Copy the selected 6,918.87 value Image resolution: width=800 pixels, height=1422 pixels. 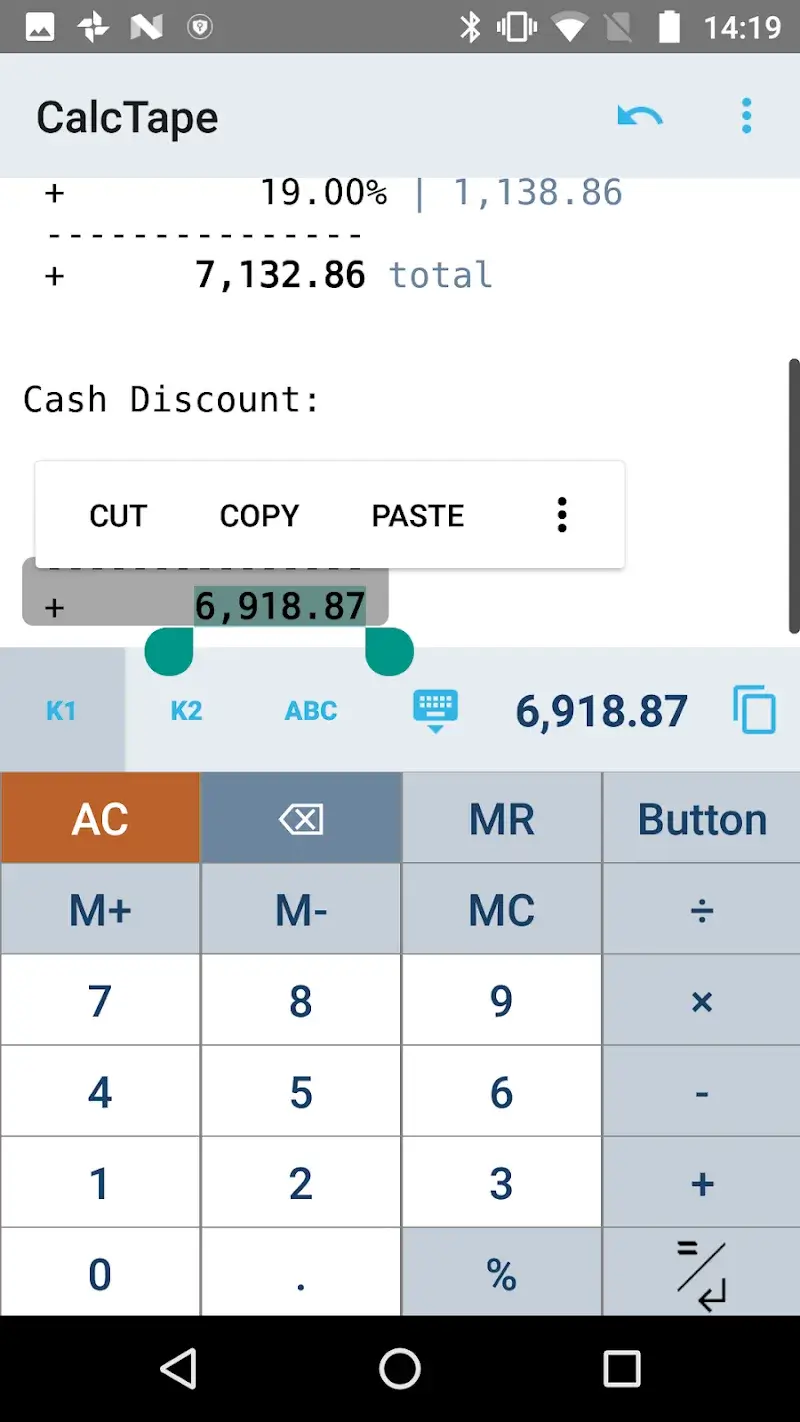click(x=259, y=516)
